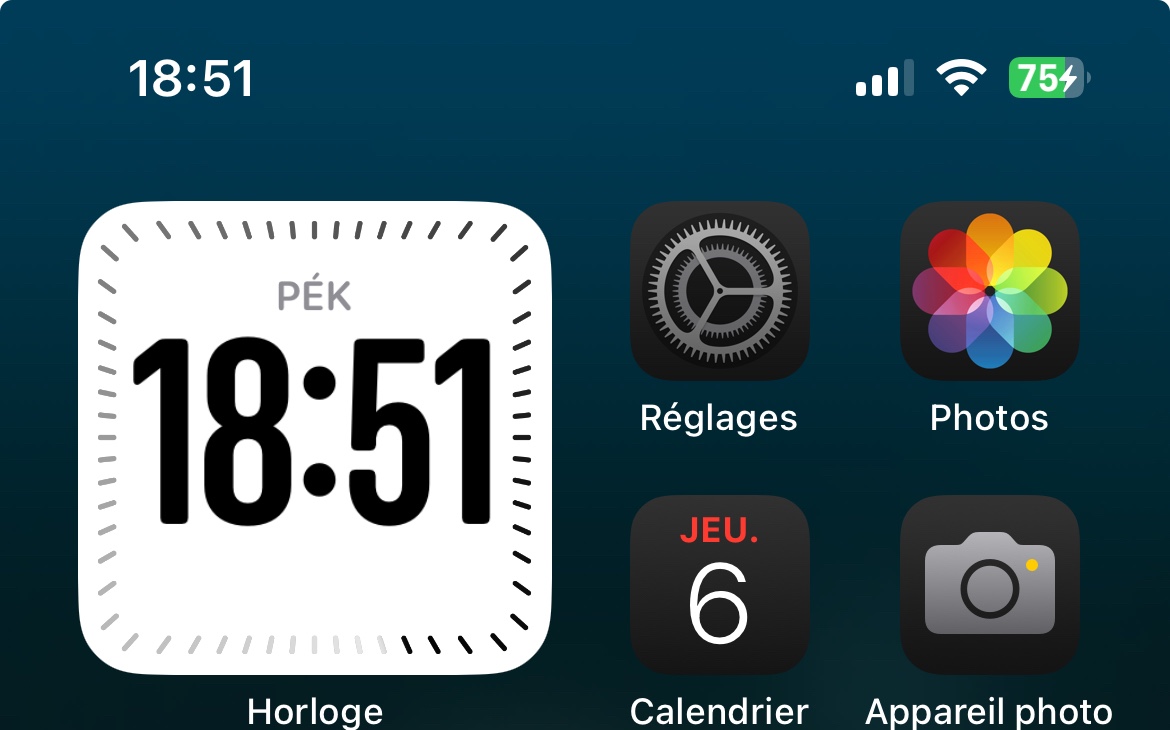Open the Calendrier app
The height and width of the screenshot is (730, 1170).
click(x=719, y=585)
